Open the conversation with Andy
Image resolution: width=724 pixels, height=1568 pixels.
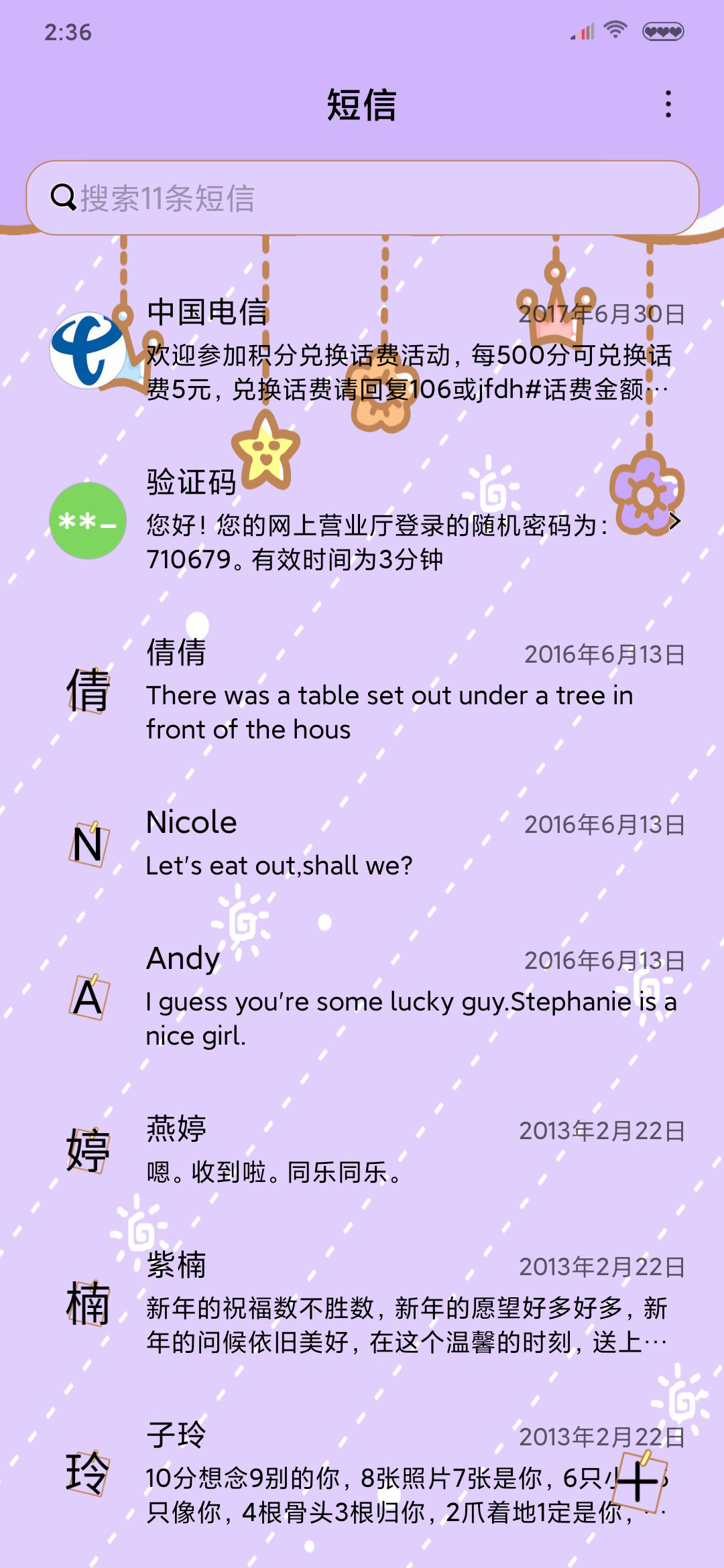[362, 997]
